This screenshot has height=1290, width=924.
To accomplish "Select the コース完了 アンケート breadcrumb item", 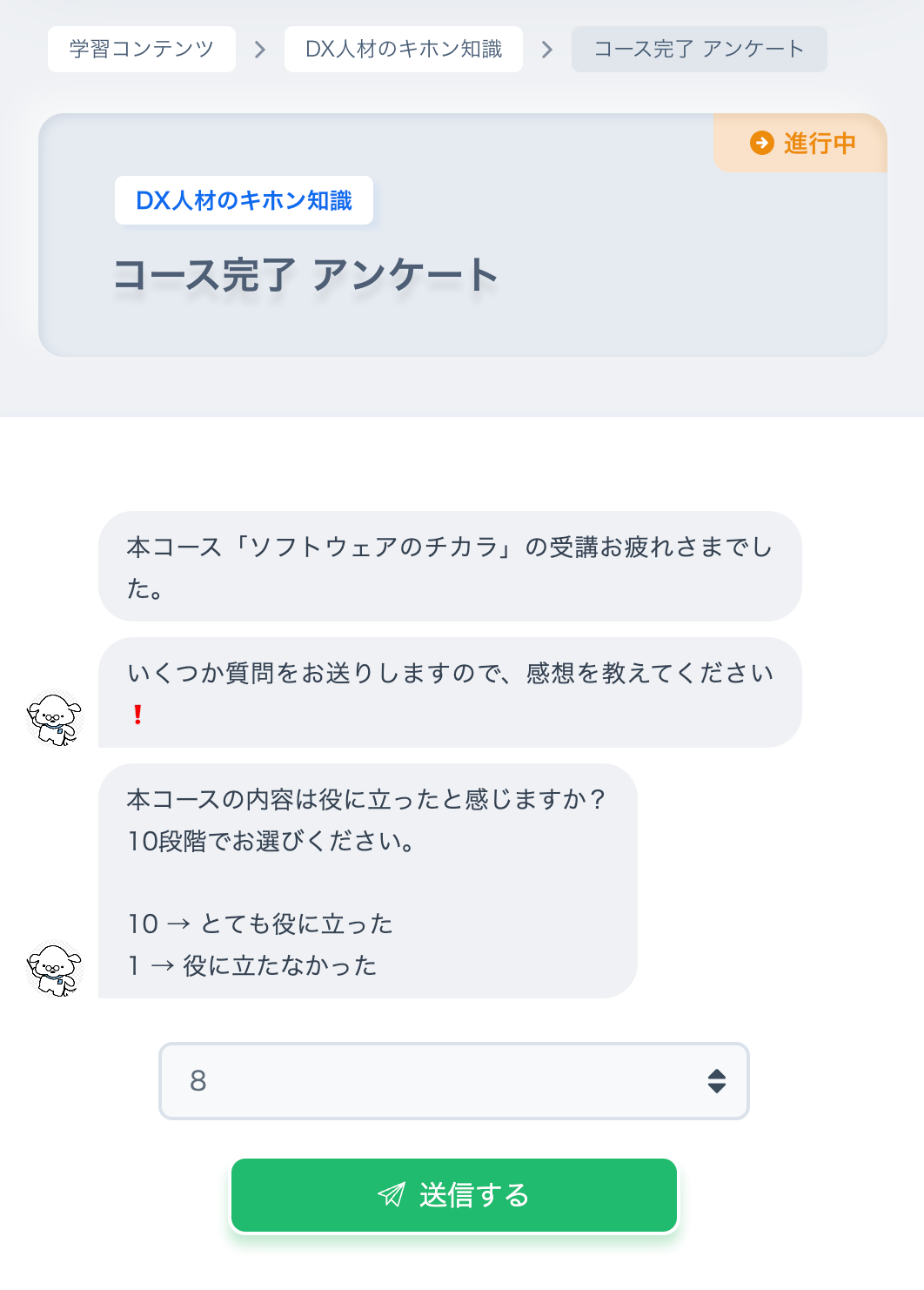I will (699, 49).
